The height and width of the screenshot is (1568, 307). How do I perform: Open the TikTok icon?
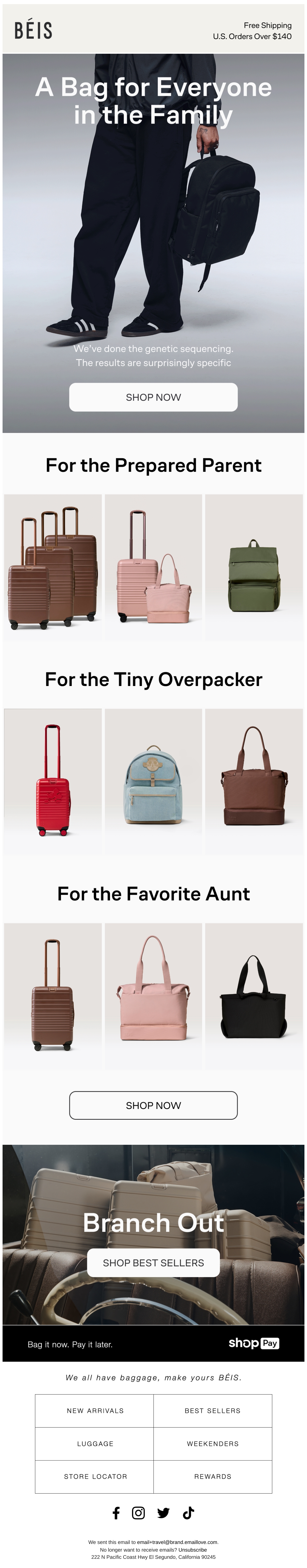point(188,1513)
